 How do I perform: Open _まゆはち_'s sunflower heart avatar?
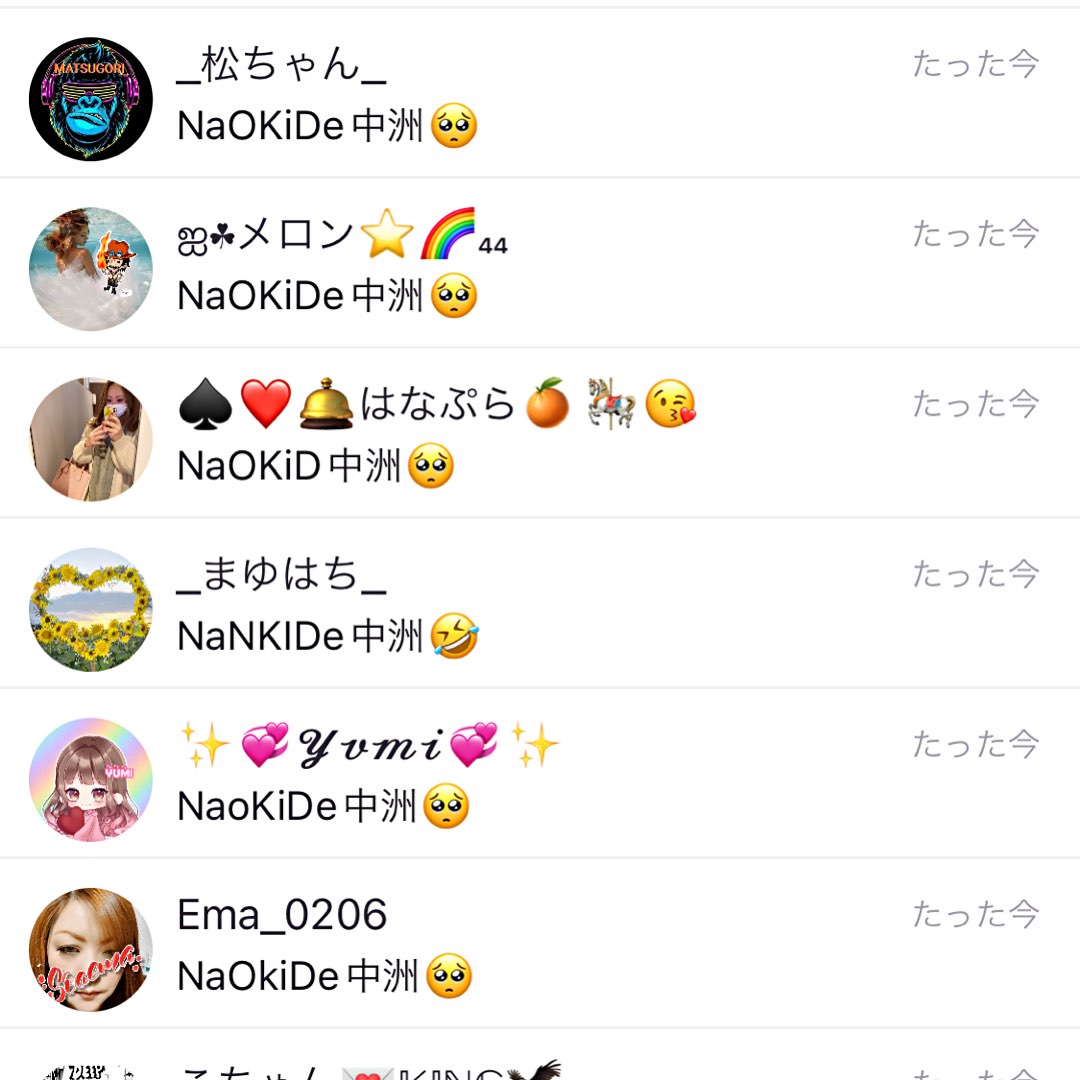tap(91, 610)
